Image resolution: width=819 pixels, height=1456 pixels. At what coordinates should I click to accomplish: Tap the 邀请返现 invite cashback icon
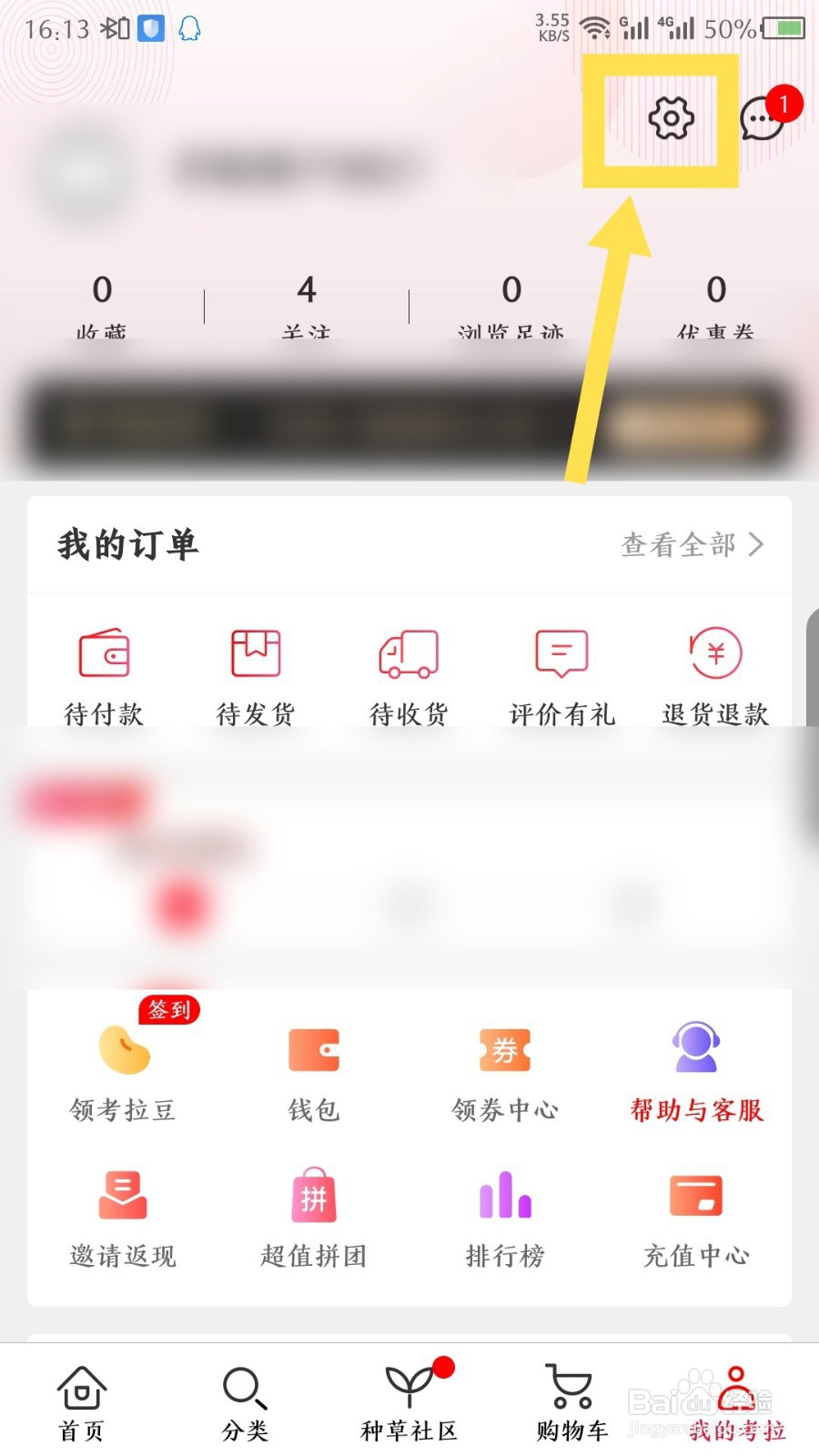121,1195
